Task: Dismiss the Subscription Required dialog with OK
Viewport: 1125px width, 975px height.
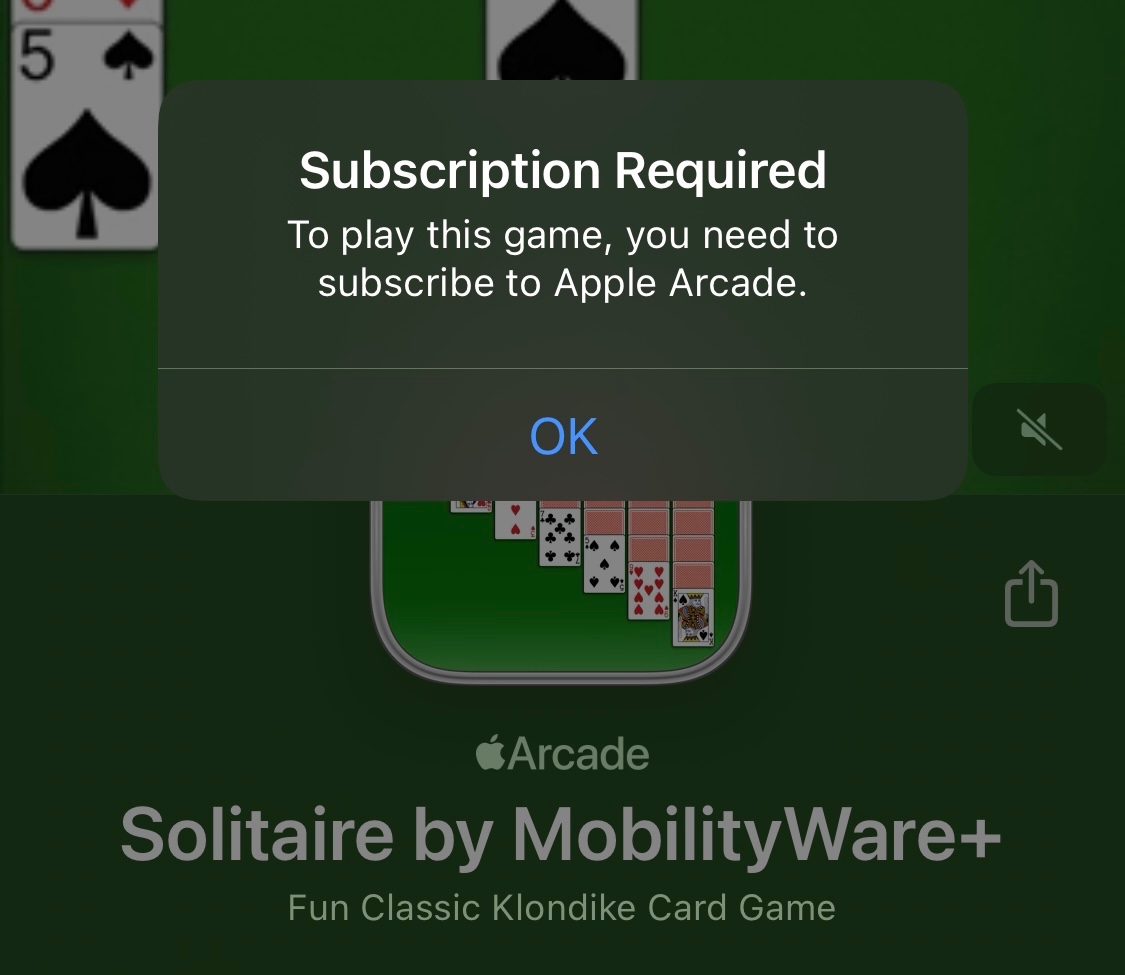Action: pyautogui.click(x=563, y=436)
